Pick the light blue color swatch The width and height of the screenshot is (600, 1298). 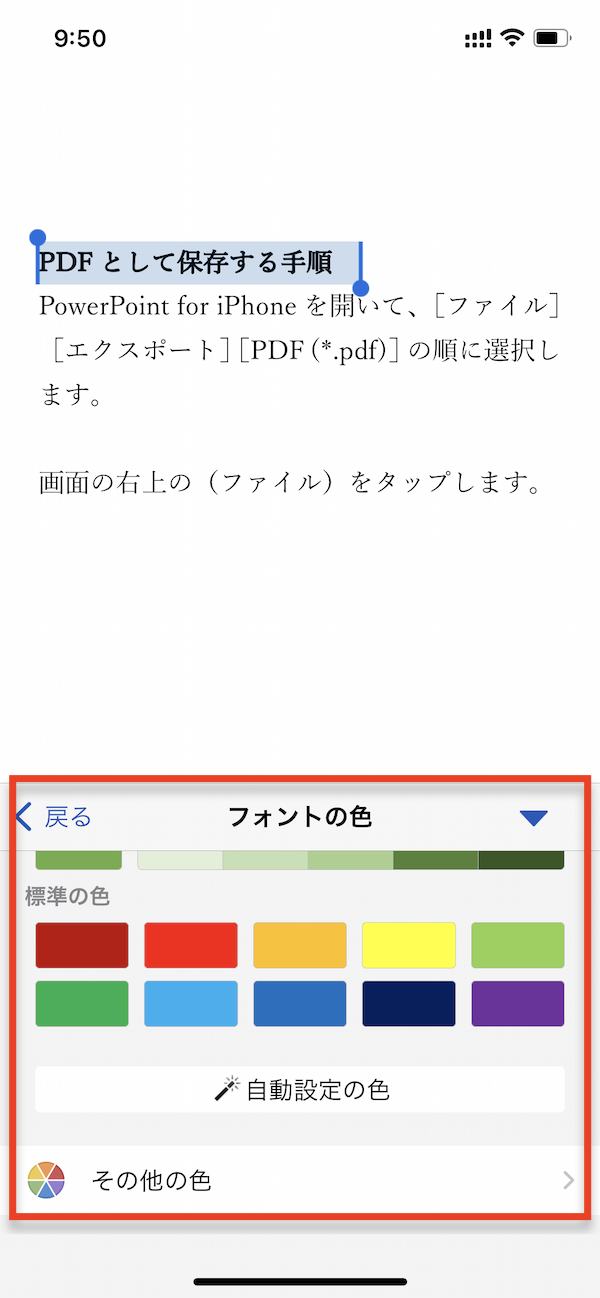(x=191, y=1004)
